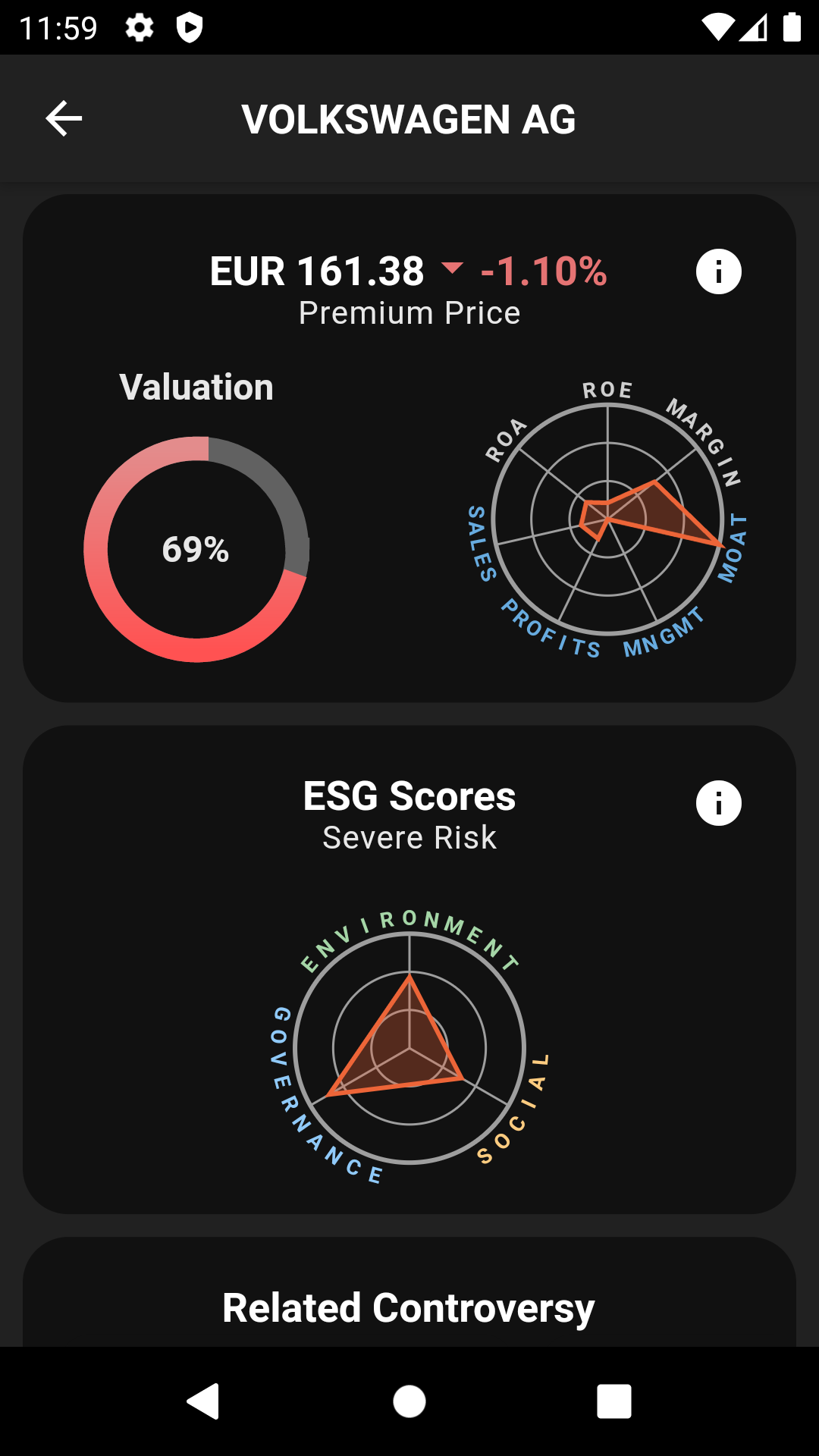
Task: Open recent apps from the navigation bar
Action: (614, 1401)
